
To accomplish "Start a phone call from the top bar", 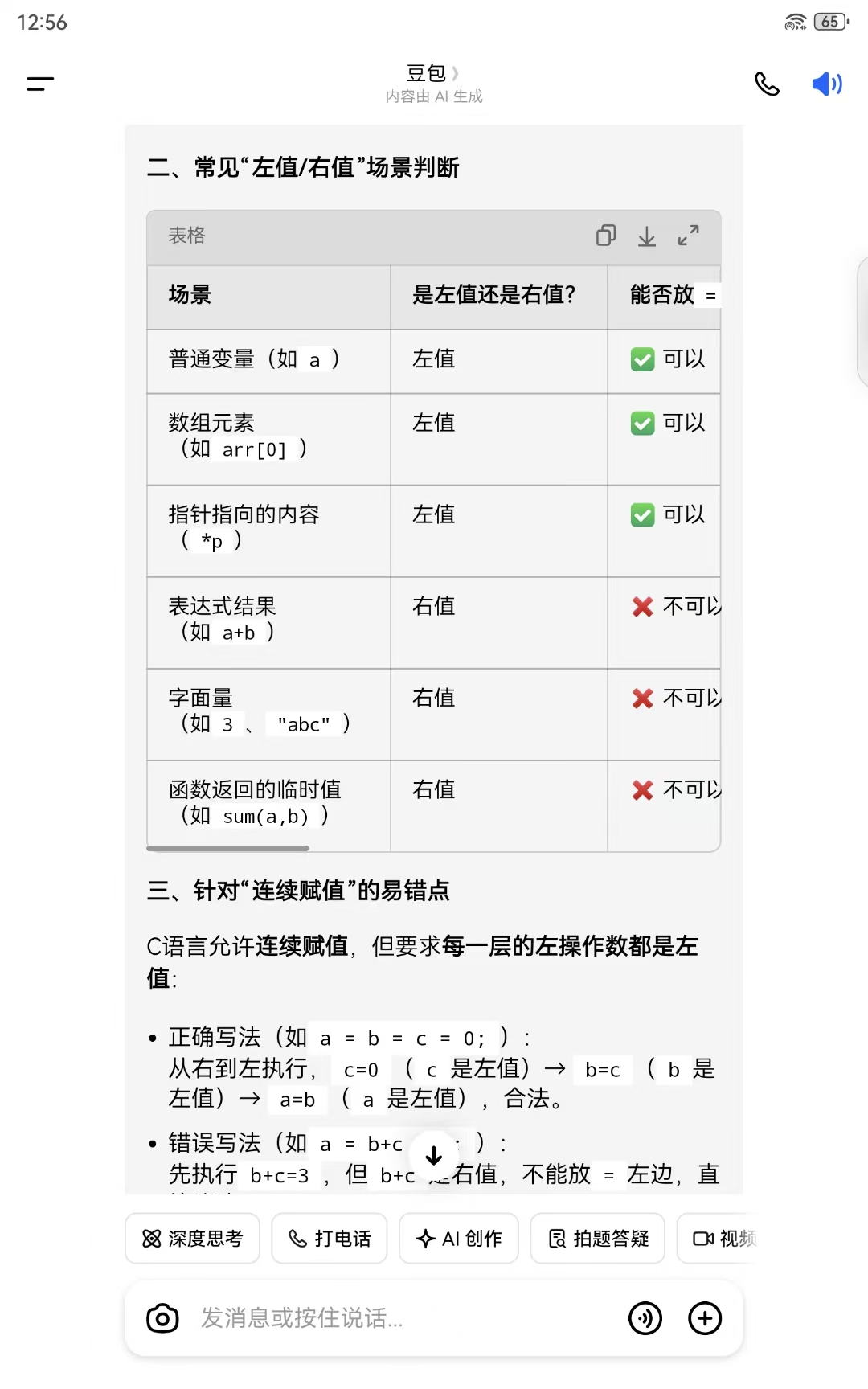I will click(x=767, y=83).
